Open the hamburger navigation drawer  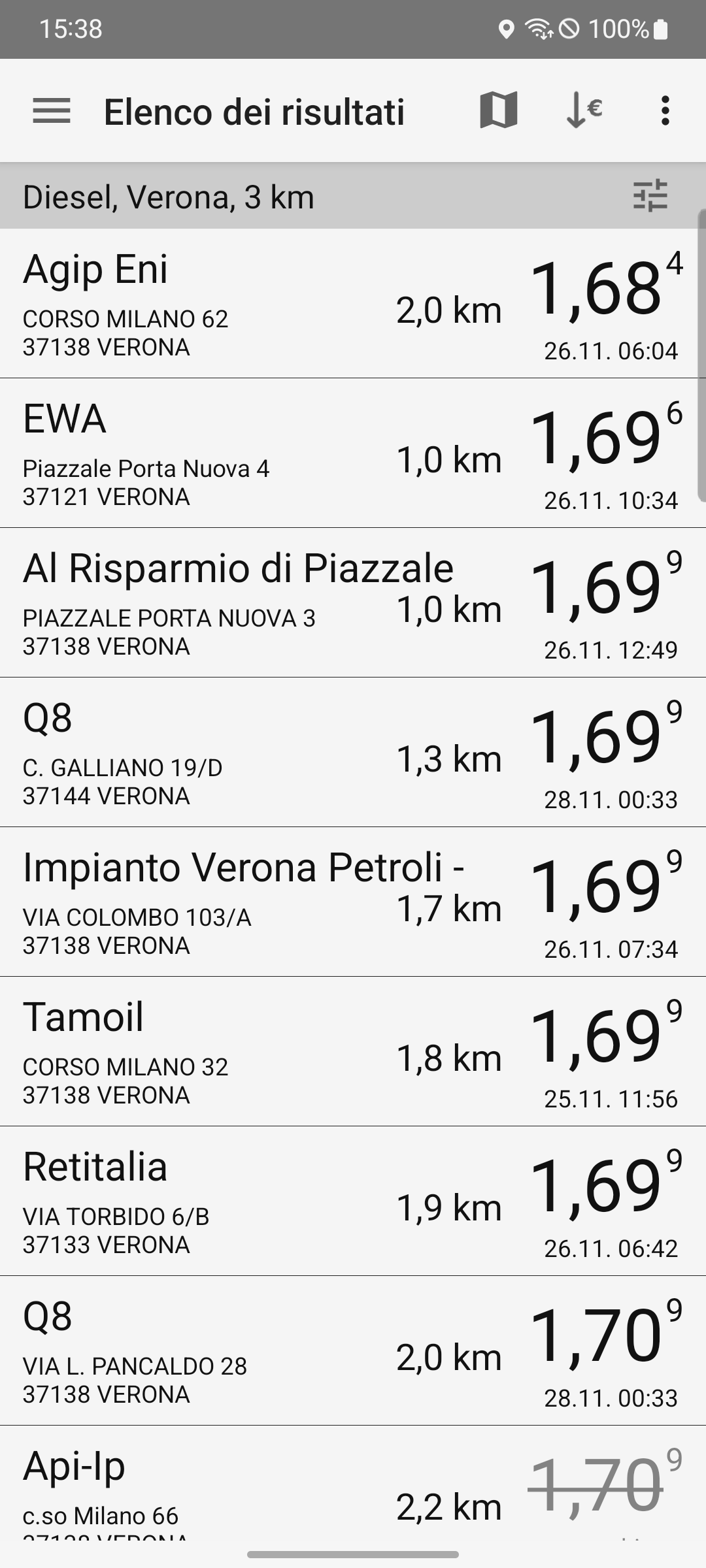(x=52, y=111)
